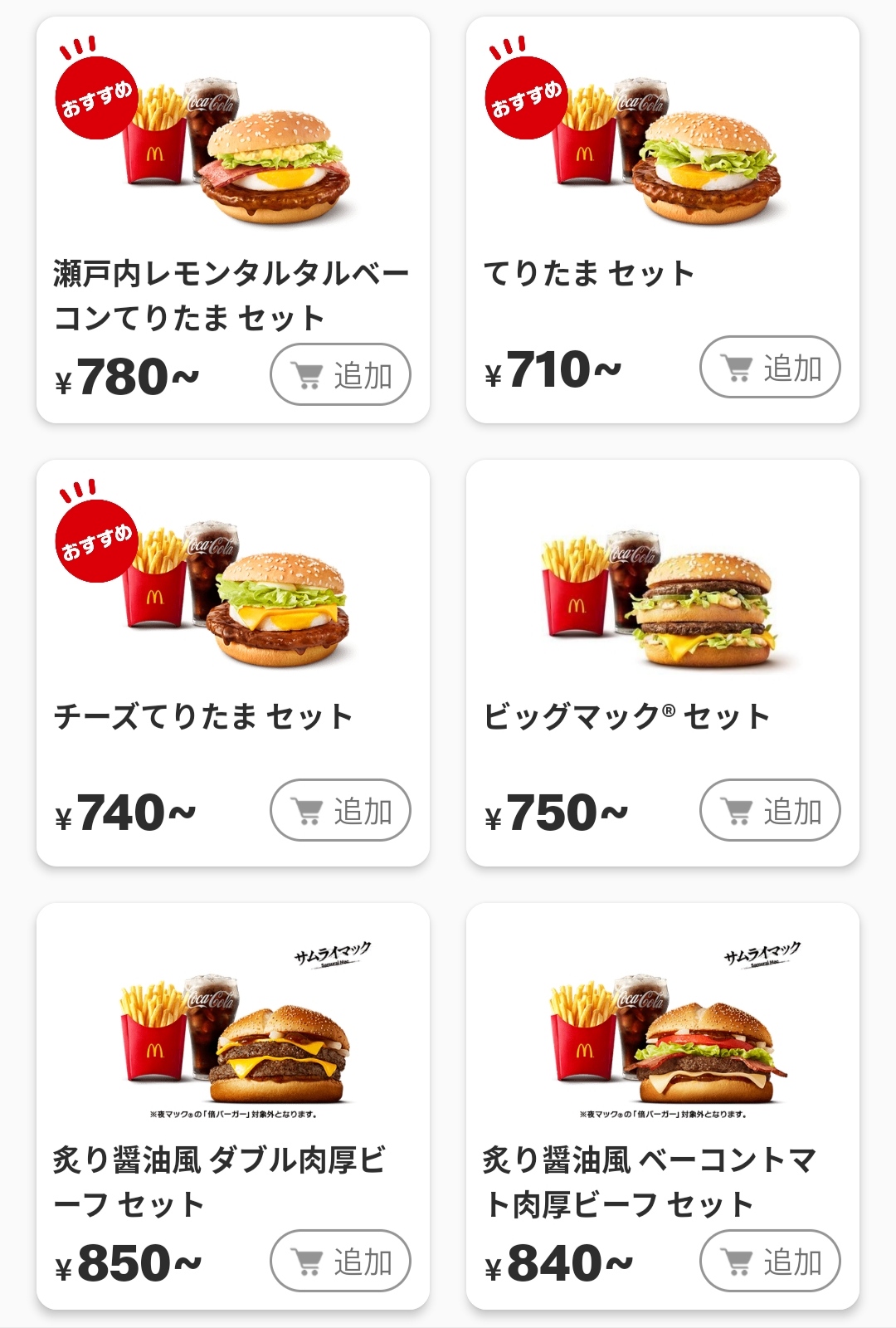Add チーズてりたま セット to the cart
Screen dimensions: 896x1328
click(x=340, y=810)
